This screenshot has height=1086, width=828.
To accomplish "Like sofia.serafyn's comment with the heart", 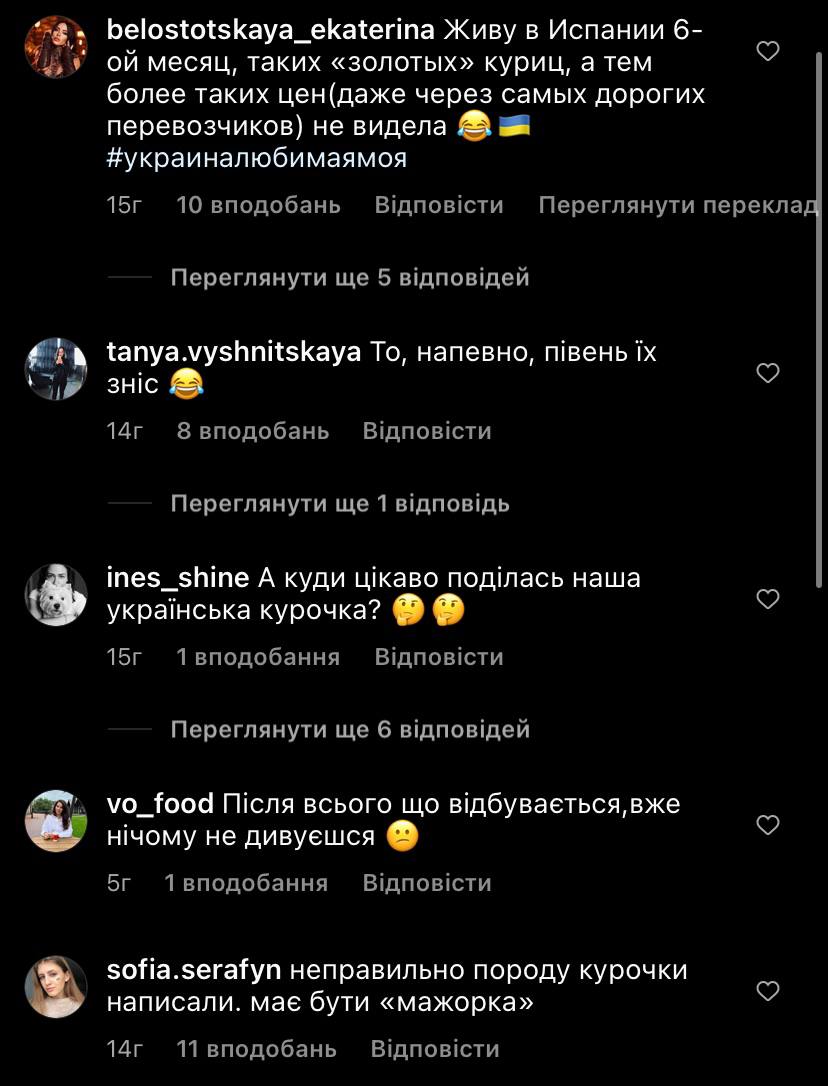I will tap(768, 990).
